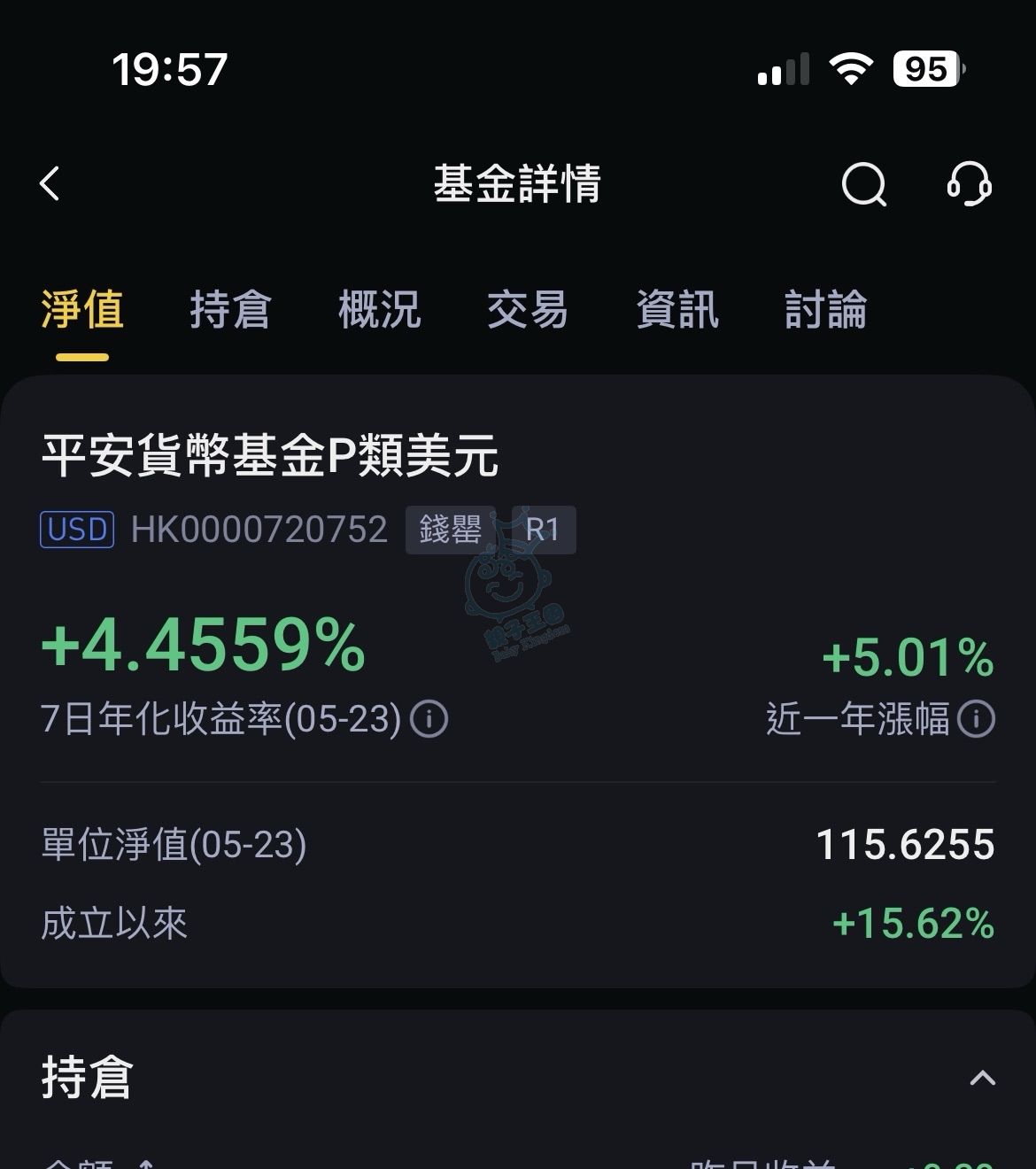View the 資訊 tab
Screen dimensions: 1036x1169
pos(677,310)
